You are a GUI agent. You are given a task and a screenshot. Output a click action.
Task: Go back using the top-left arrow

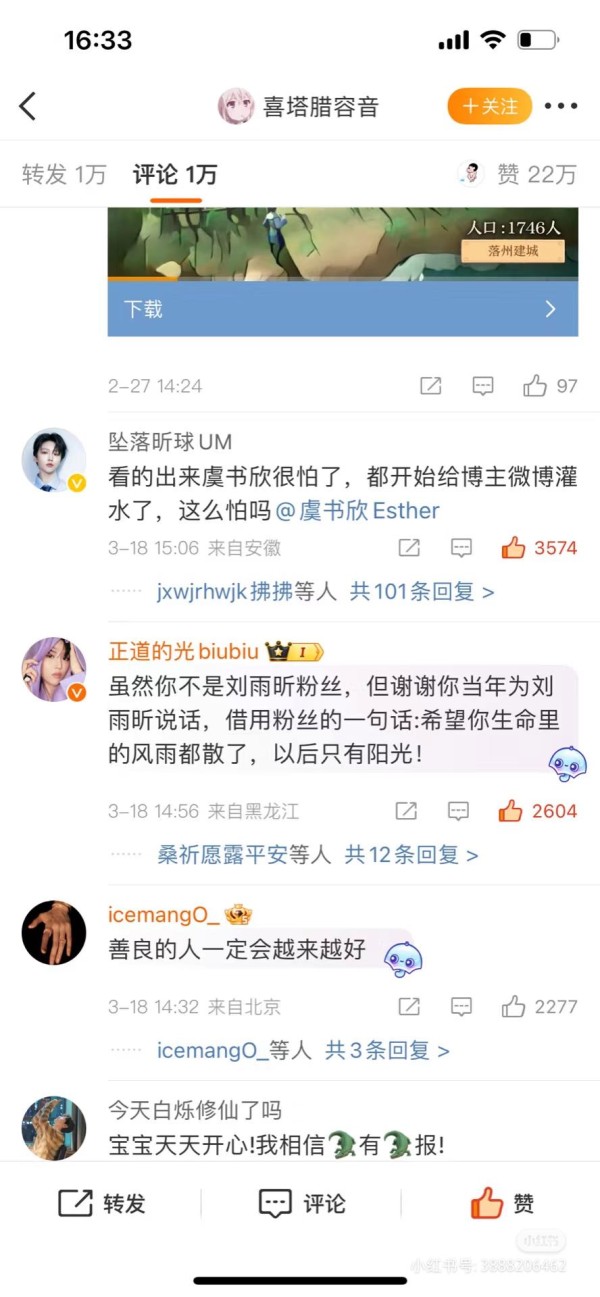point(28,107)
